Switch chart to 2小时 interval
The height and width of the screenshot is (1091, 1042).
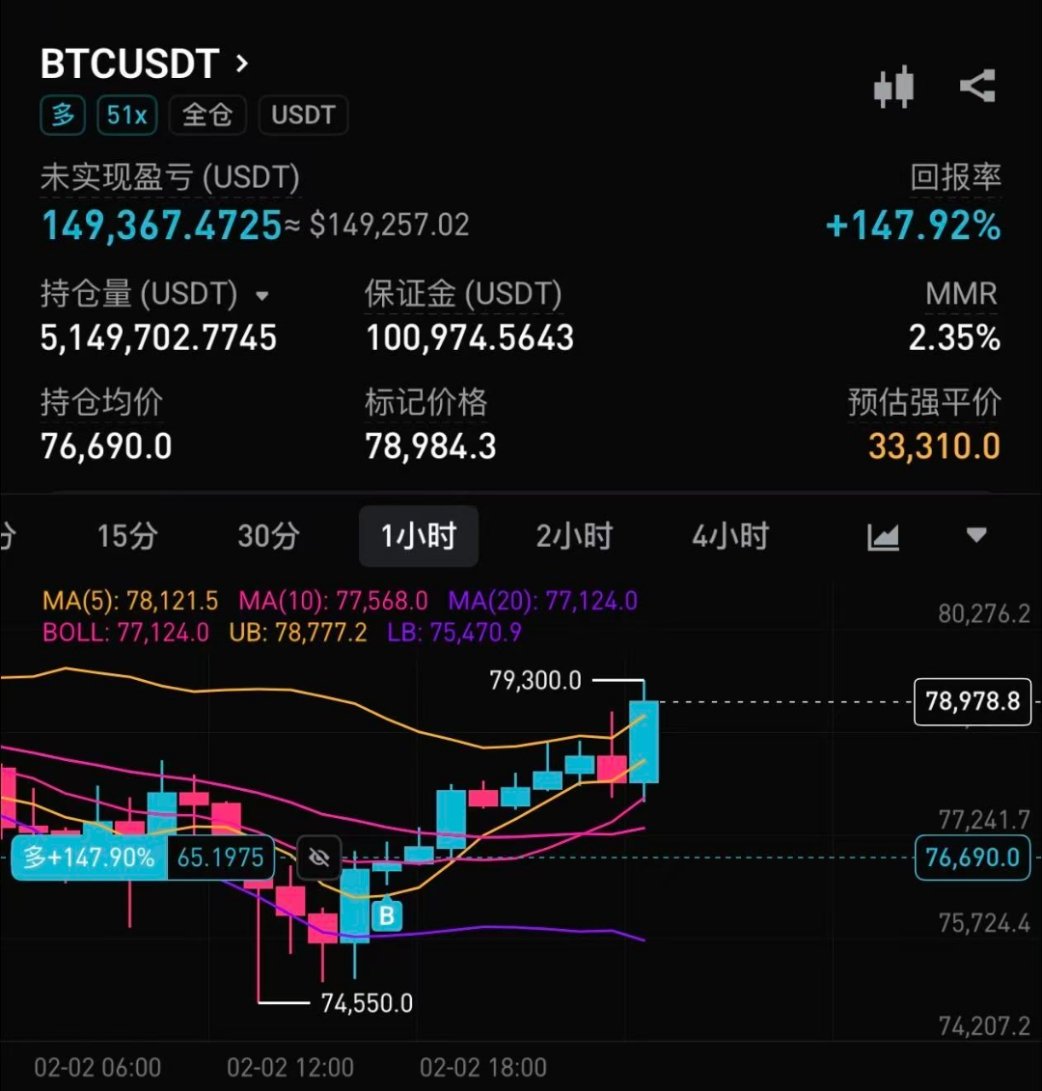coord(574,537)
